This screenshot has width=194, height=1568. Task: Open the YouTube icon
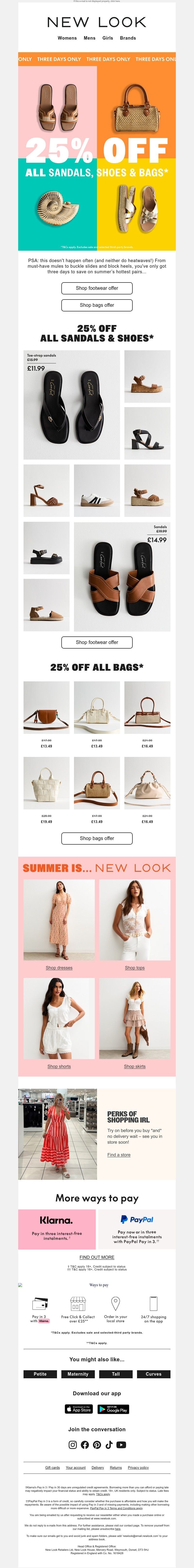pyautogui.click(x=121, y=1444)
